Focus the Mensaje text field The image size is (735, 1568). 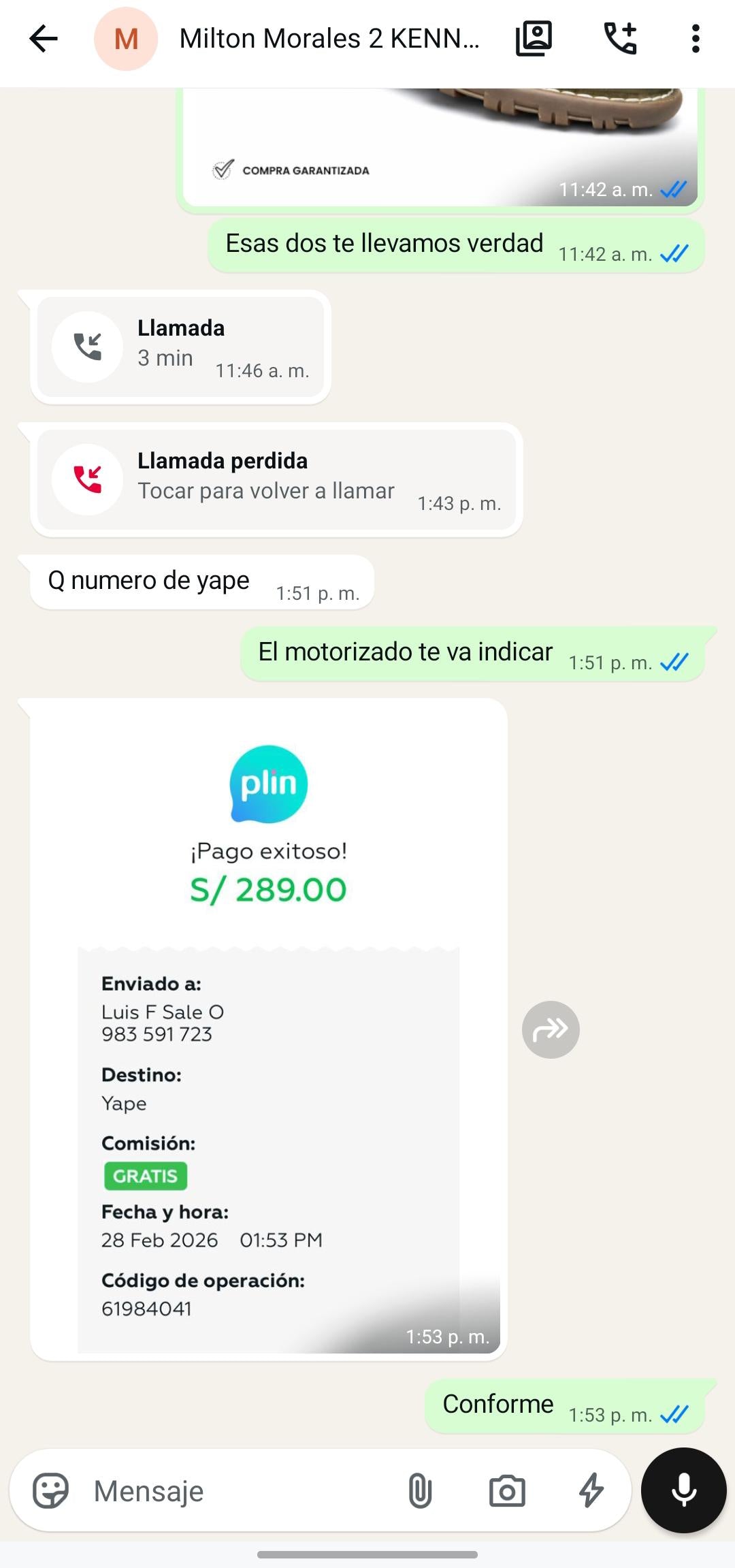click(x=238, y=1490)
